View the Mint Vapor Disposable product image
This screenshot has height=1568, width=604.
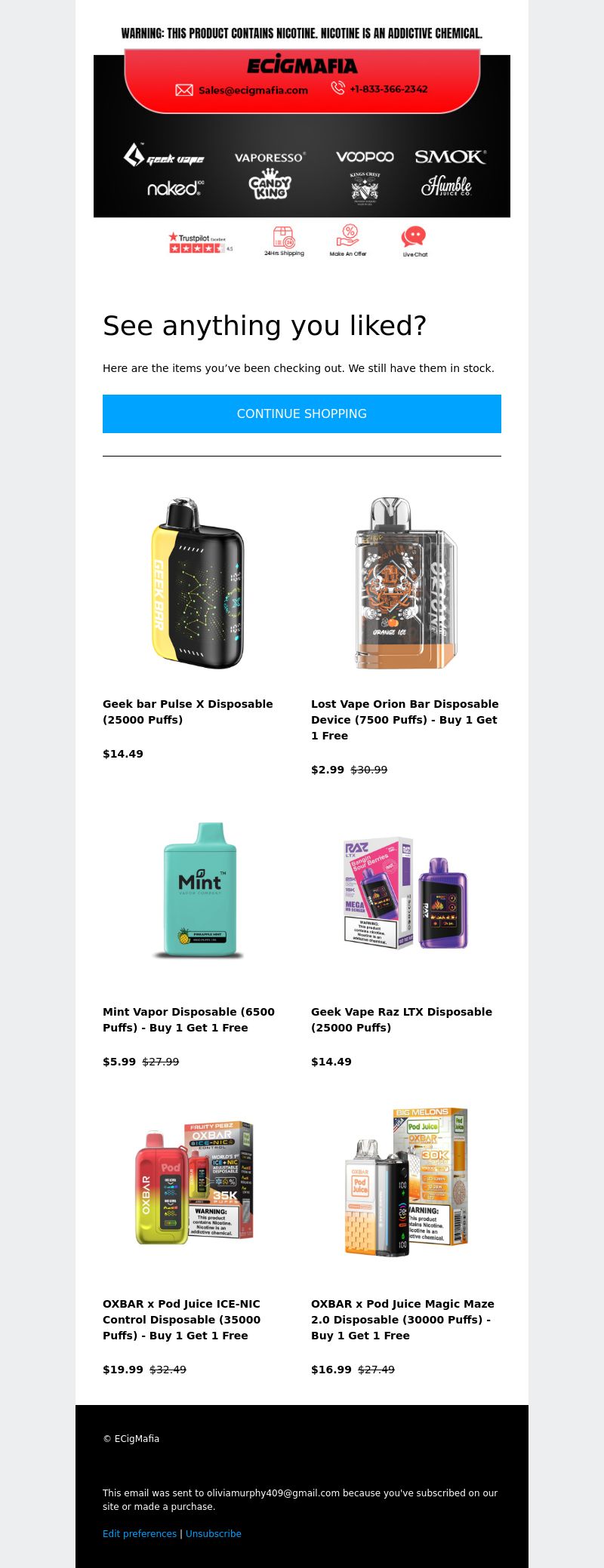tap(198, 890)
